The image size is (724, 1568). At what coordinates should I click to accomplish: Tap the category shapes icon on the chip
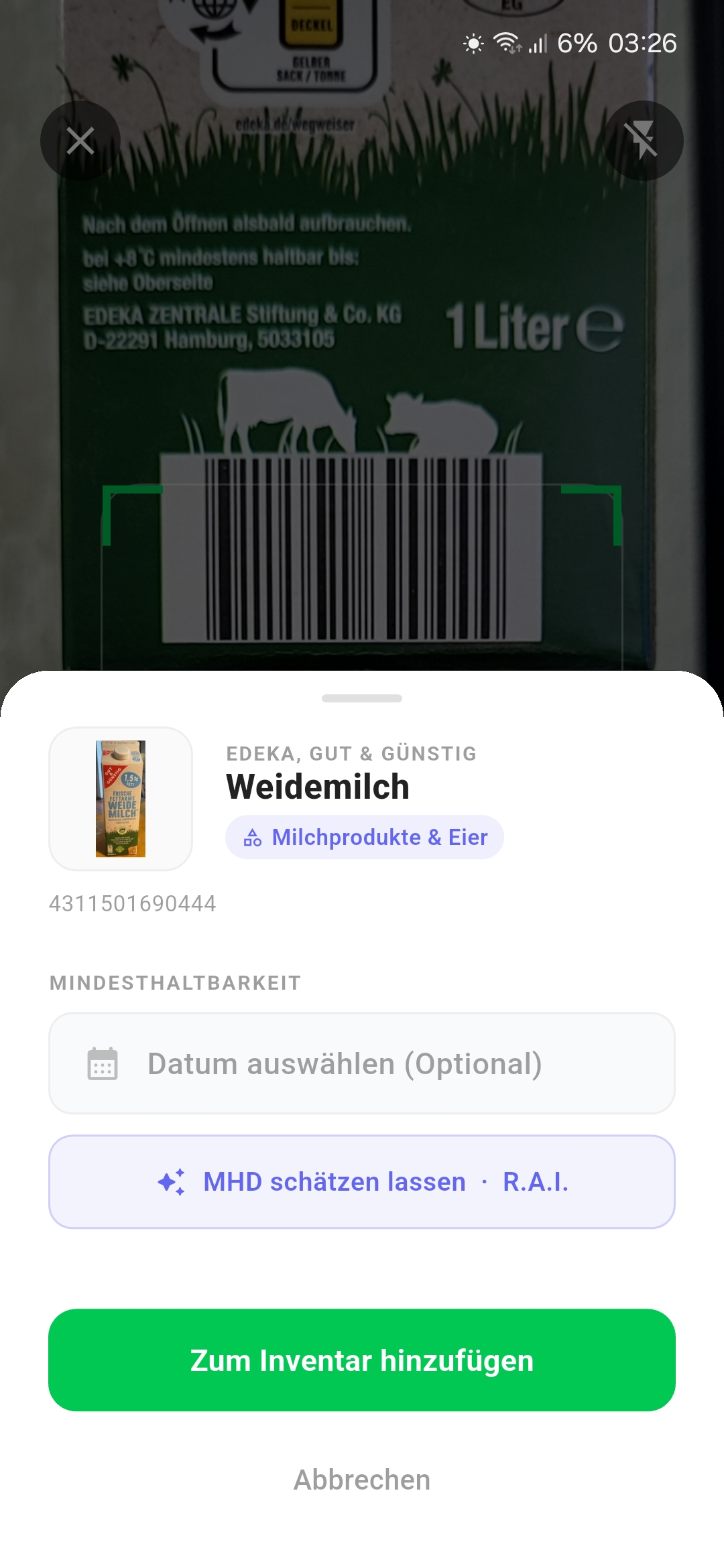point(251,836)
